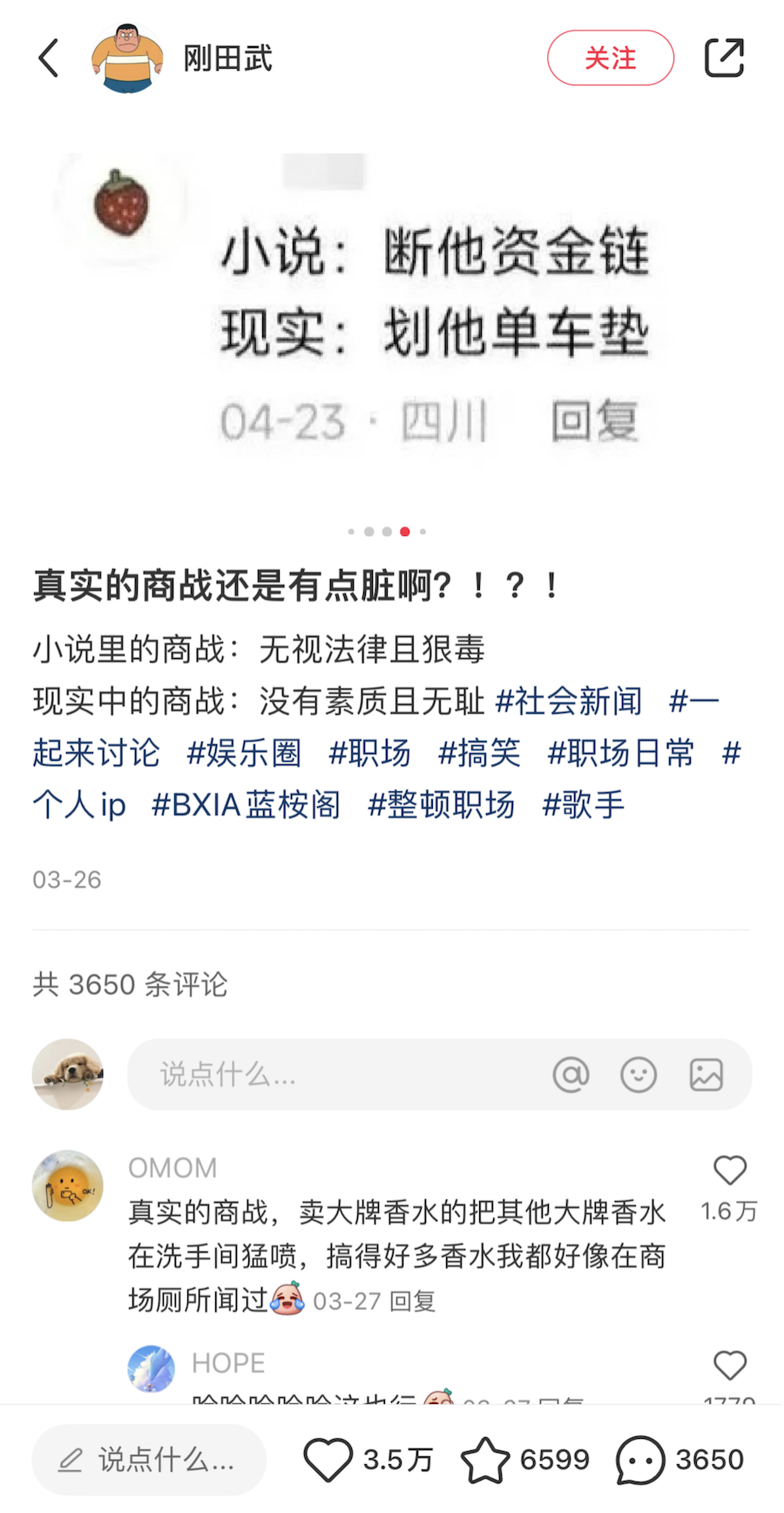
Task: Mention a user with the @ icon
Action: pos(572,1075)
